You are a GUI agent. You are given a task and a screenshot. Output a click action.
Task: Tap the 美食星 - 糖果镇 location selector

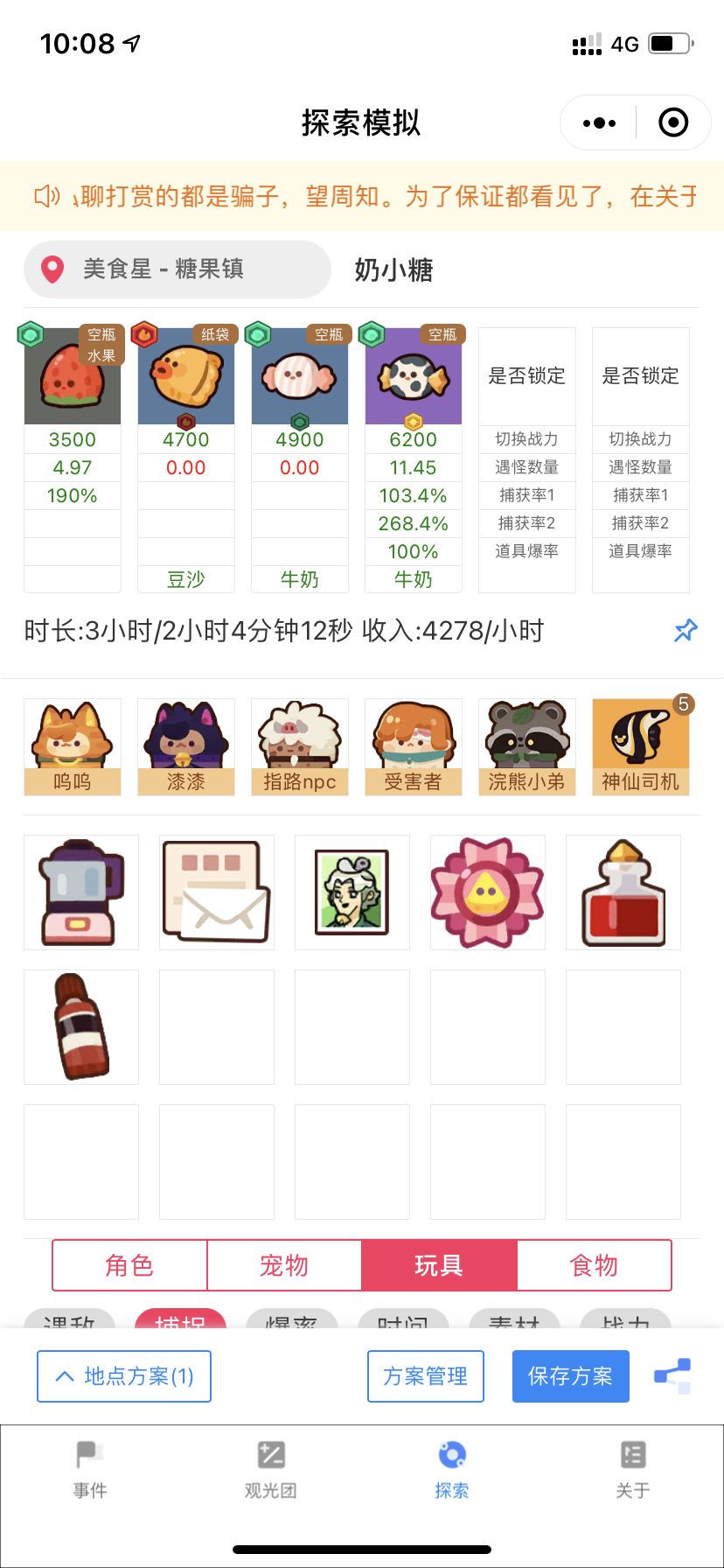(177, 269)
